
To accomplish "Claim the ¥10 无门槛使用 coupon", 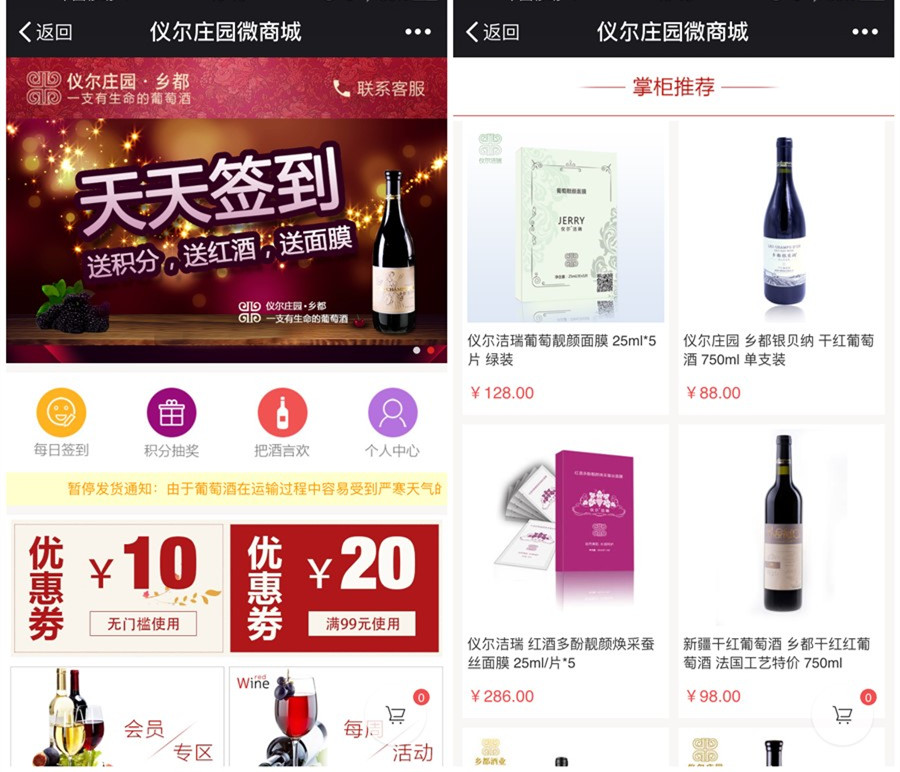I will pos(118,586).
